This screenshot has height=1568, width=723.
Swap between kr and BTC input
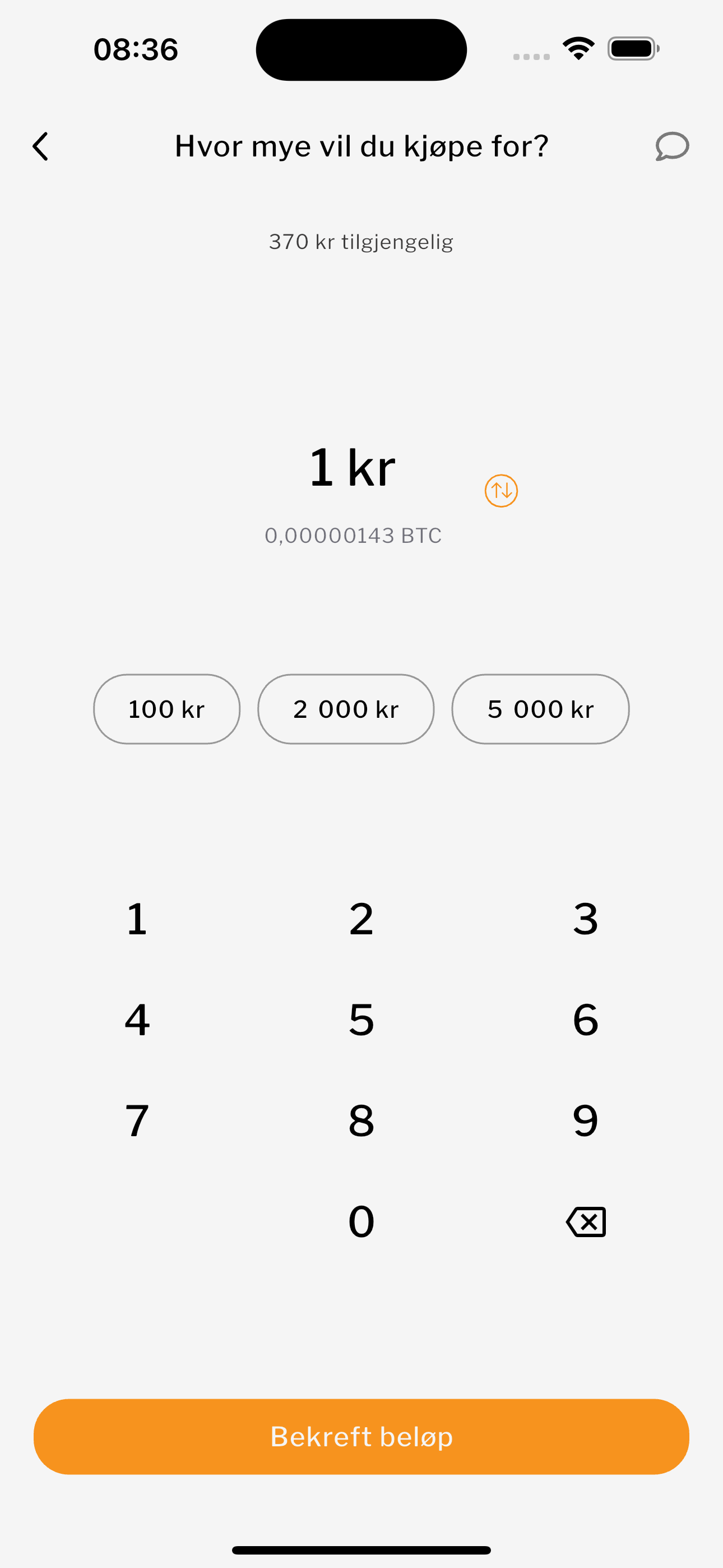tap(501, 491)
